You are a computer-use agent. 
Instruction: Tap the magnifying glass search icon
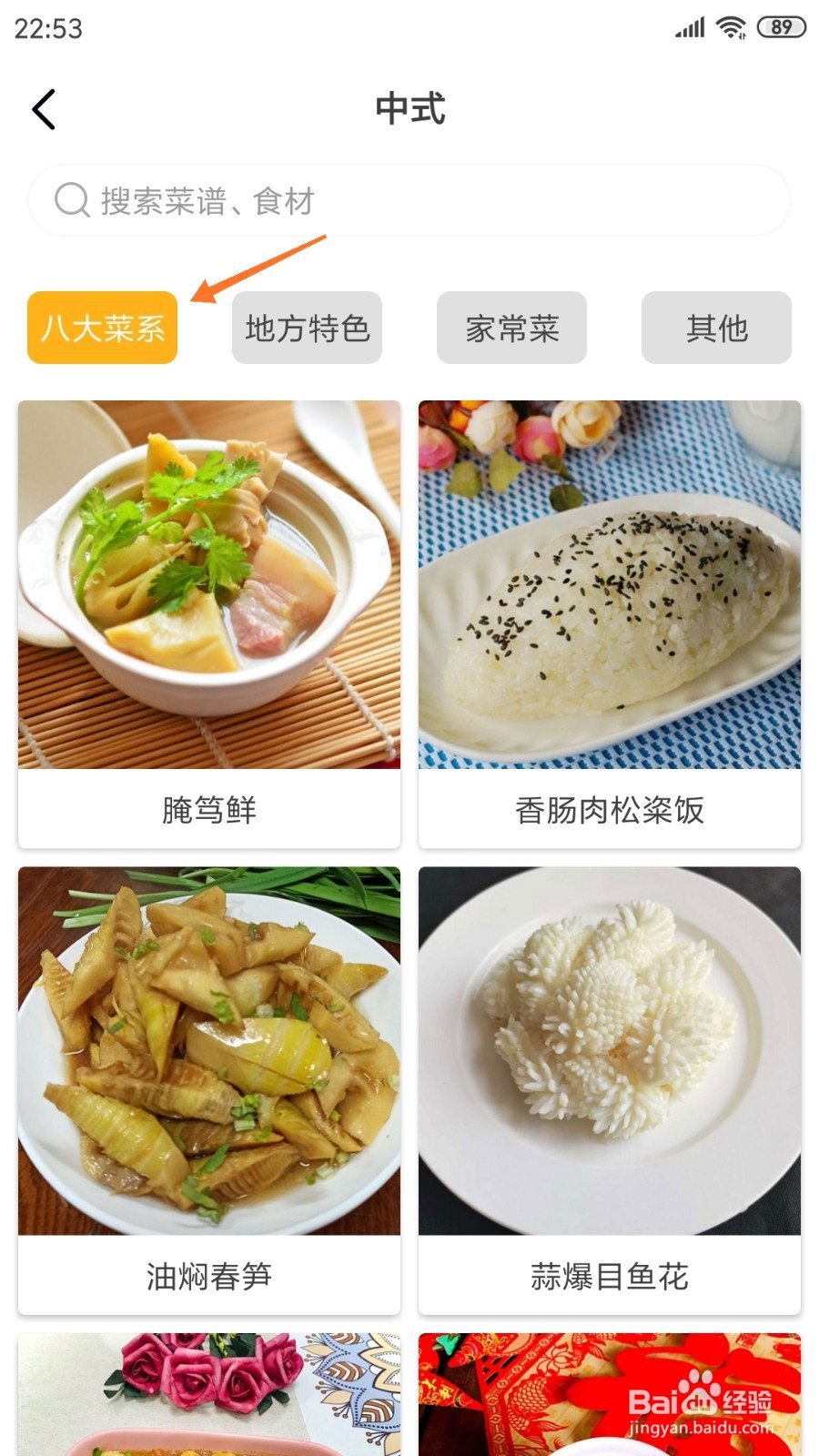pyautogui.click(x=70, y=200)
